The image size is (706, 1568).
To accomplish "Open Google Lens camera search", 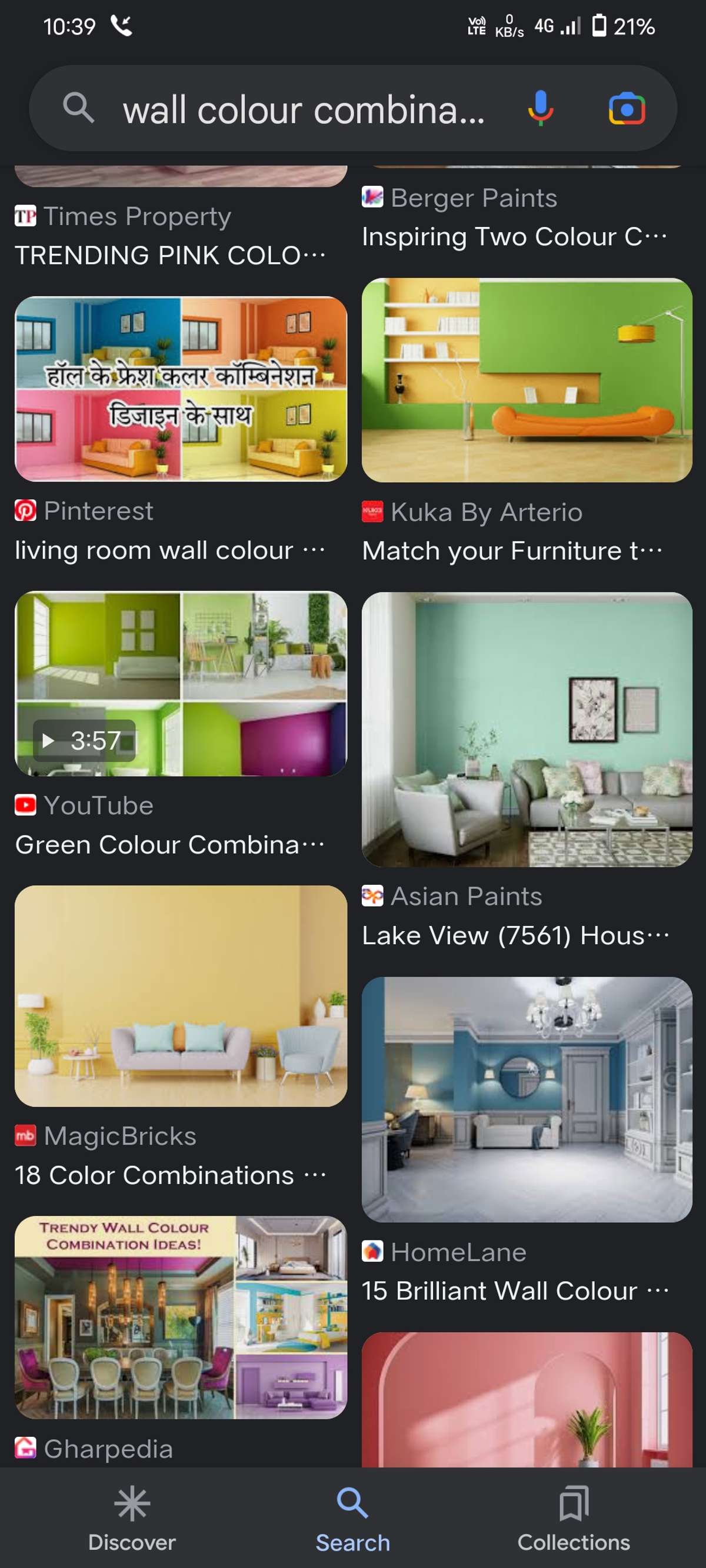I will pyautogui.click(x=626, y=109).
